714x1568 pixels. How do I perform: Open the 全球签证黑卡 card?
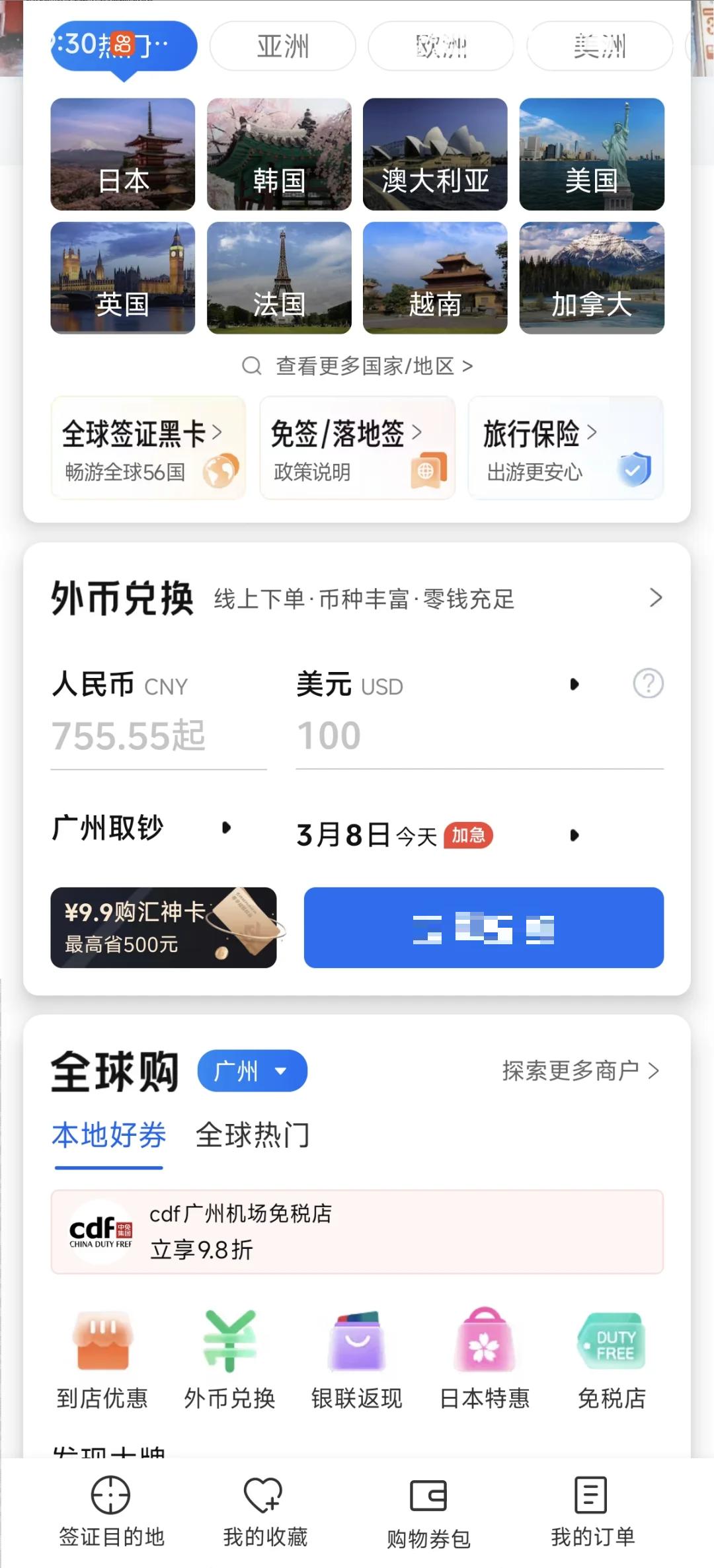click(x=148, y=448)
